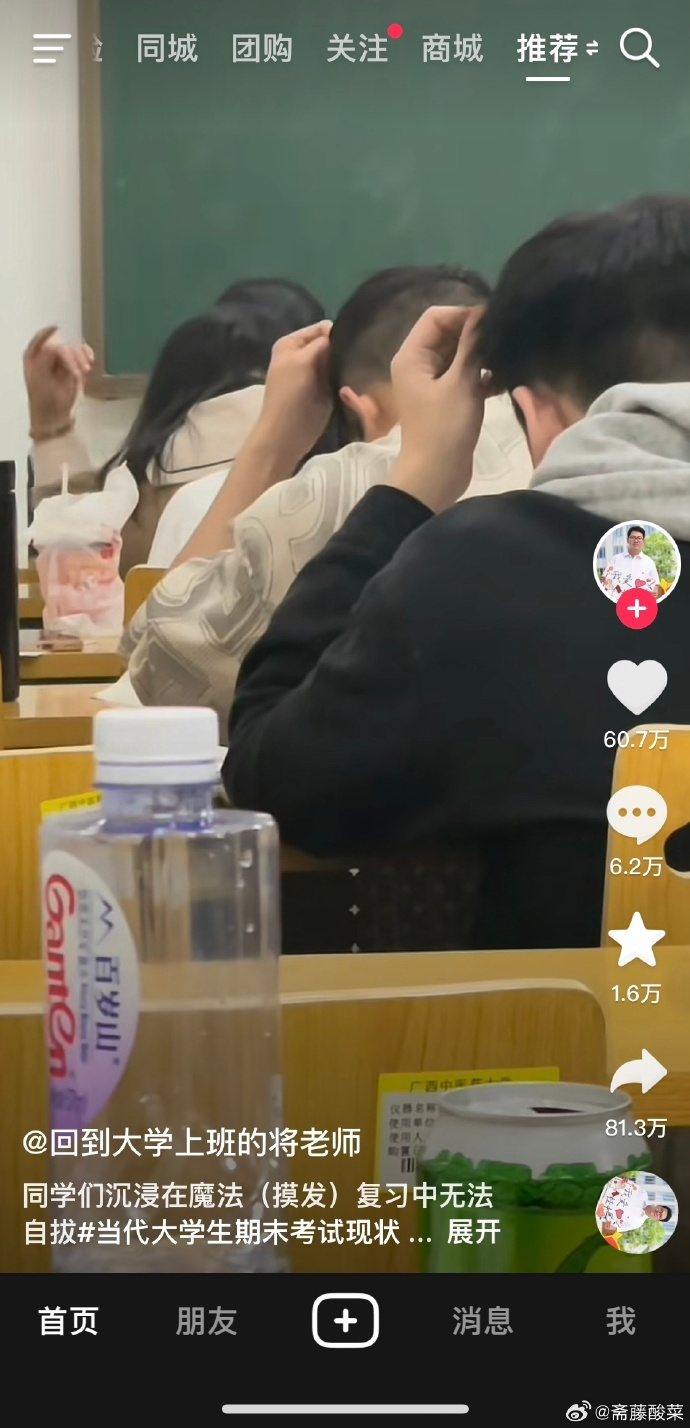The height and width of the screenshot is (1428, 690).
Task: Open the 消息 tab
Action: pyautogui.click(x=482, y=1321)
